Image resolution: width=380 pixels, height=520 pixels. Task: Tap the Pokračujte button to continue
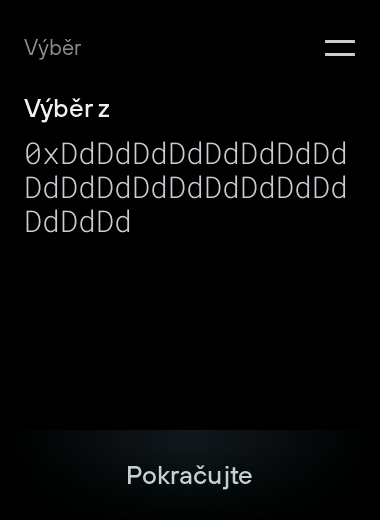(x=189, y=475)
